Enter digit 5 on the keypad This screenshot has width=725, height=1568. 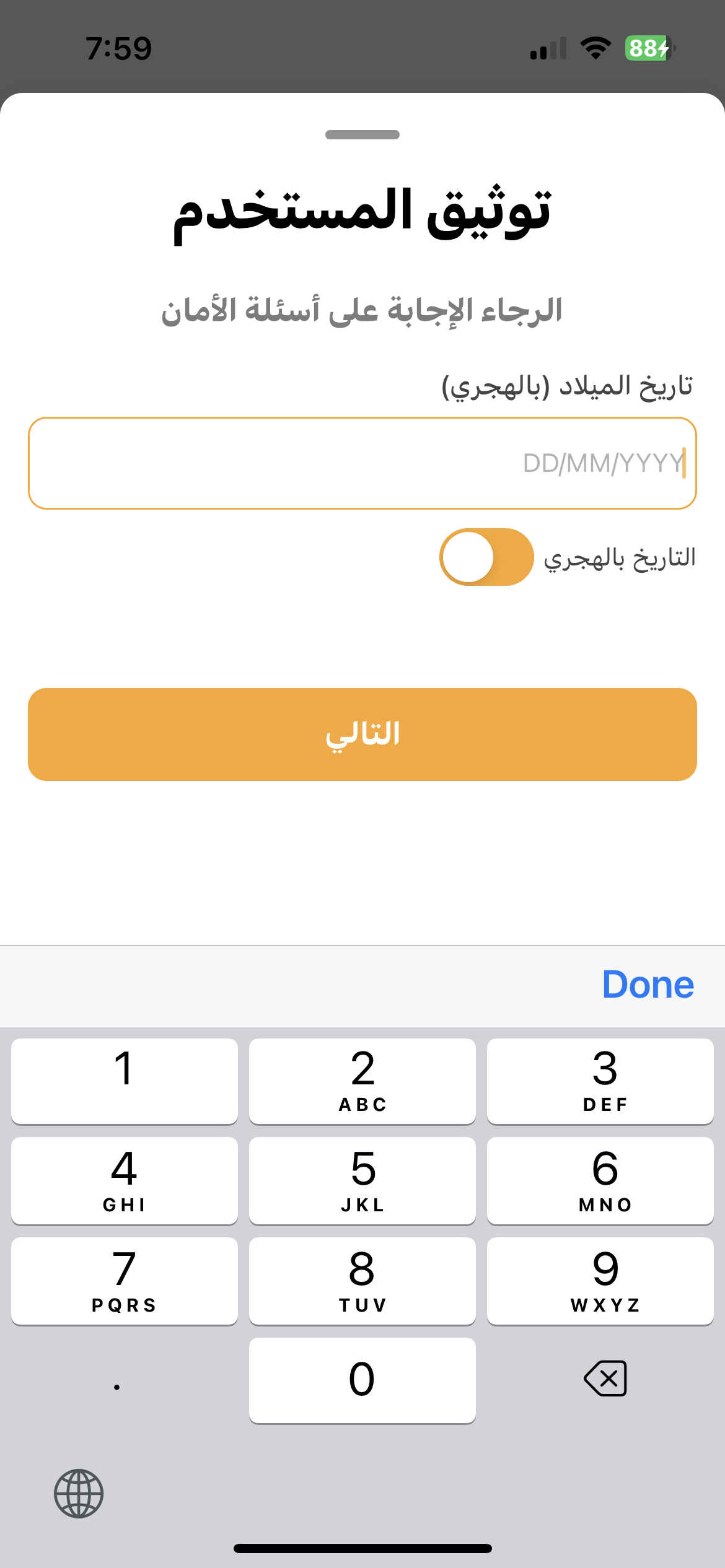[362, 1181]
